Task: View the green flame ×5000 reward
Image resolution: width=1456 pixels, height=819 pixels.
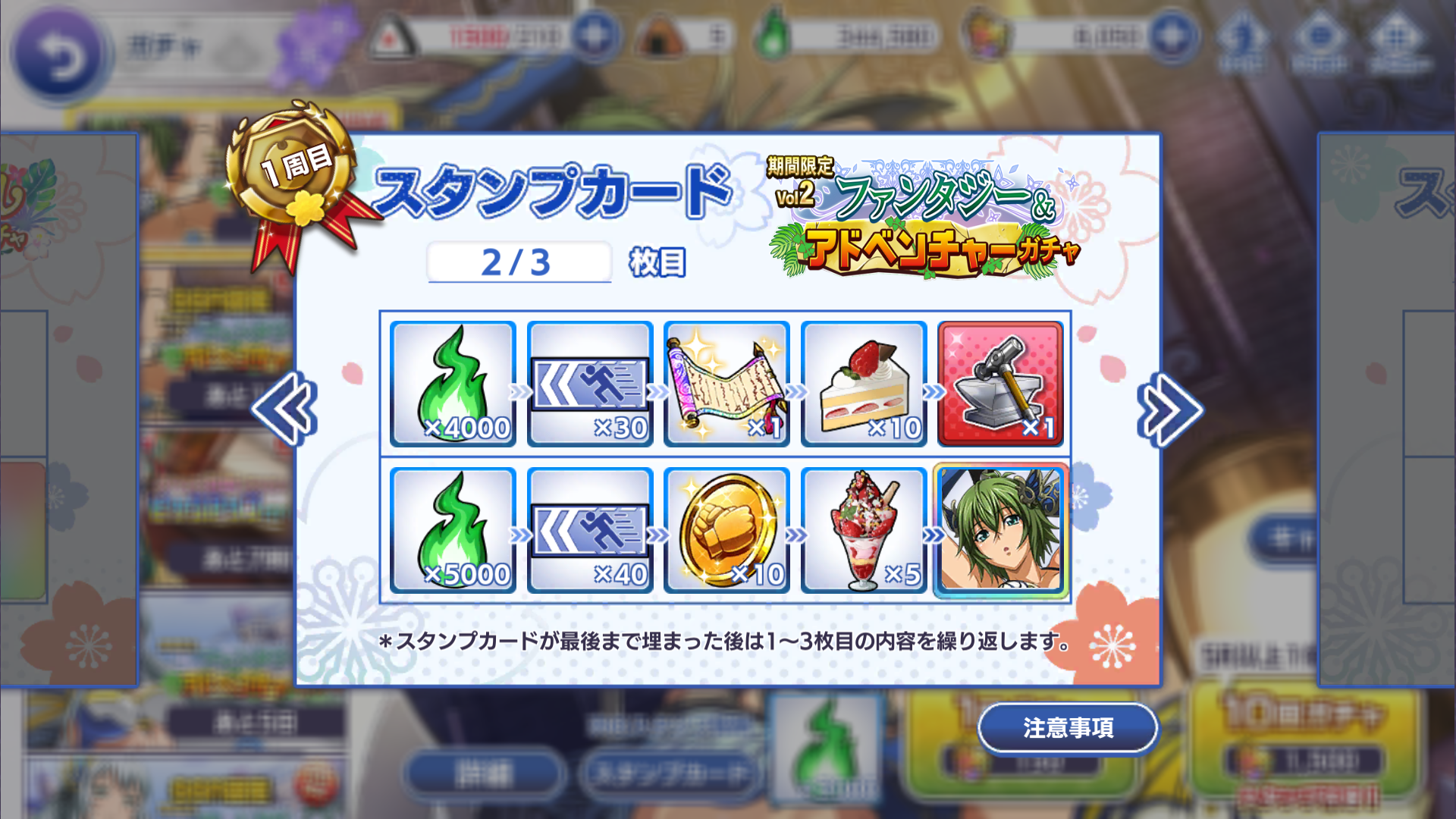Action: click(x=453, y=530)
